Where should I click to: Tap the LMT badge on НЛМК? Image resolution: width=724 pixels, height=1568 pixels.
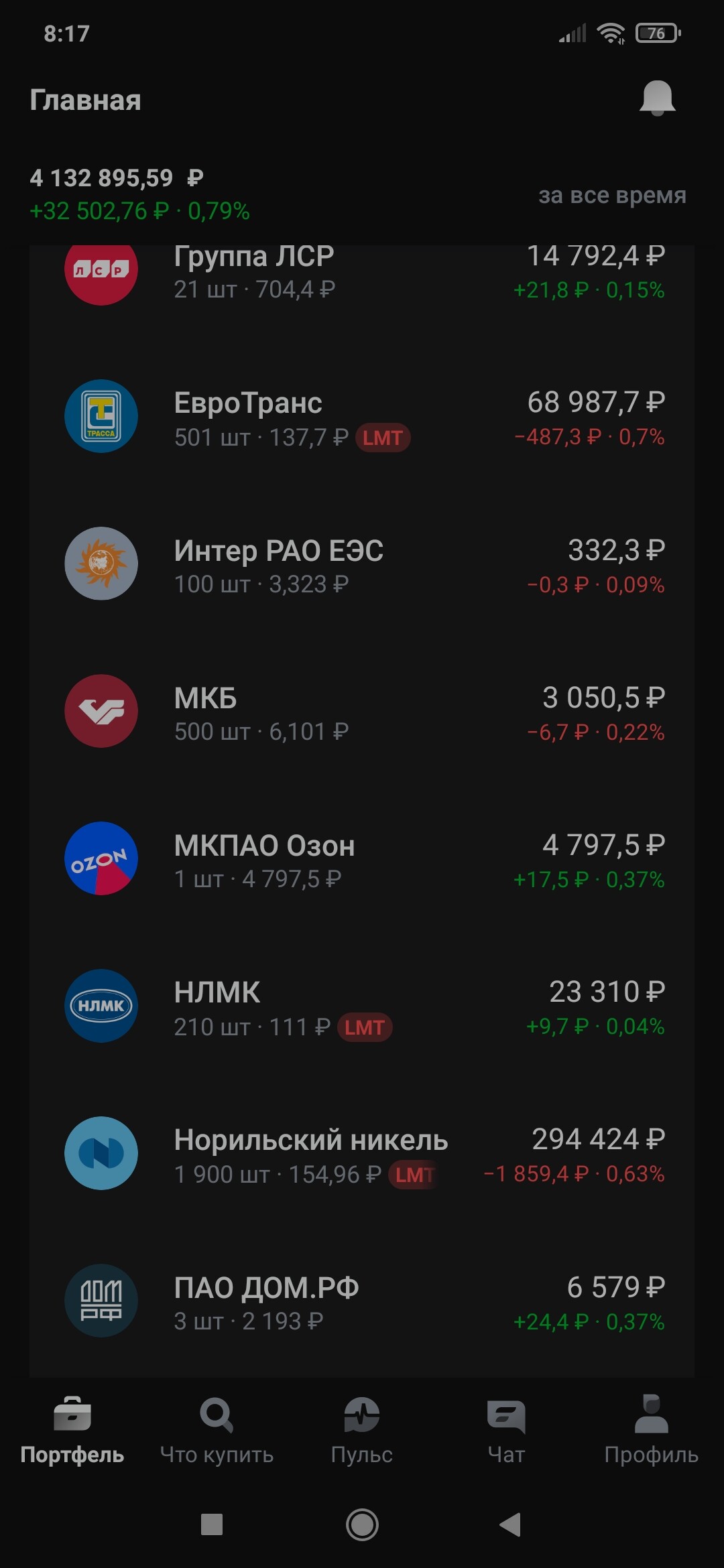pyautogui.click(x=365, y=1027)
